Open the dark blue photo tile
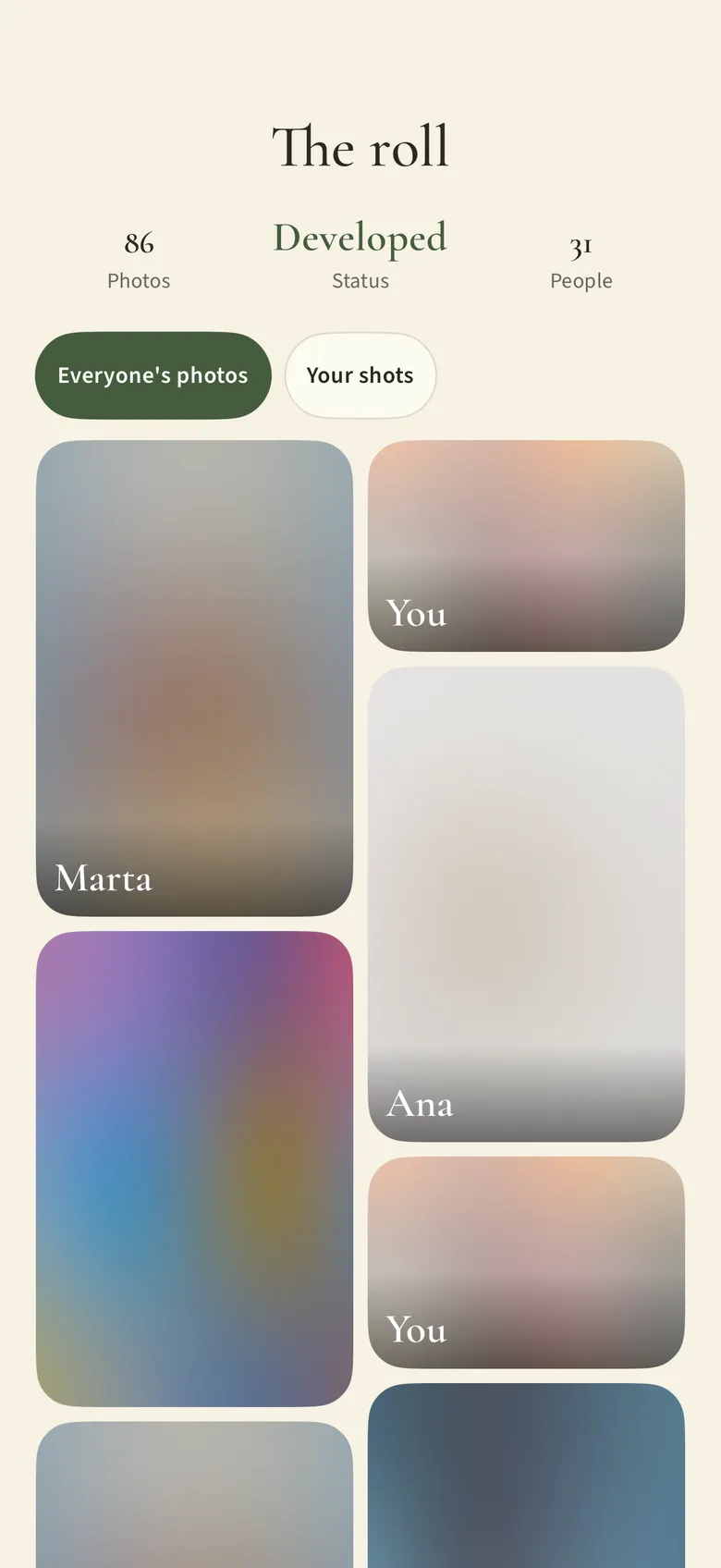The height and width of the screenshot is (1568, 721). coord(526,1476)
